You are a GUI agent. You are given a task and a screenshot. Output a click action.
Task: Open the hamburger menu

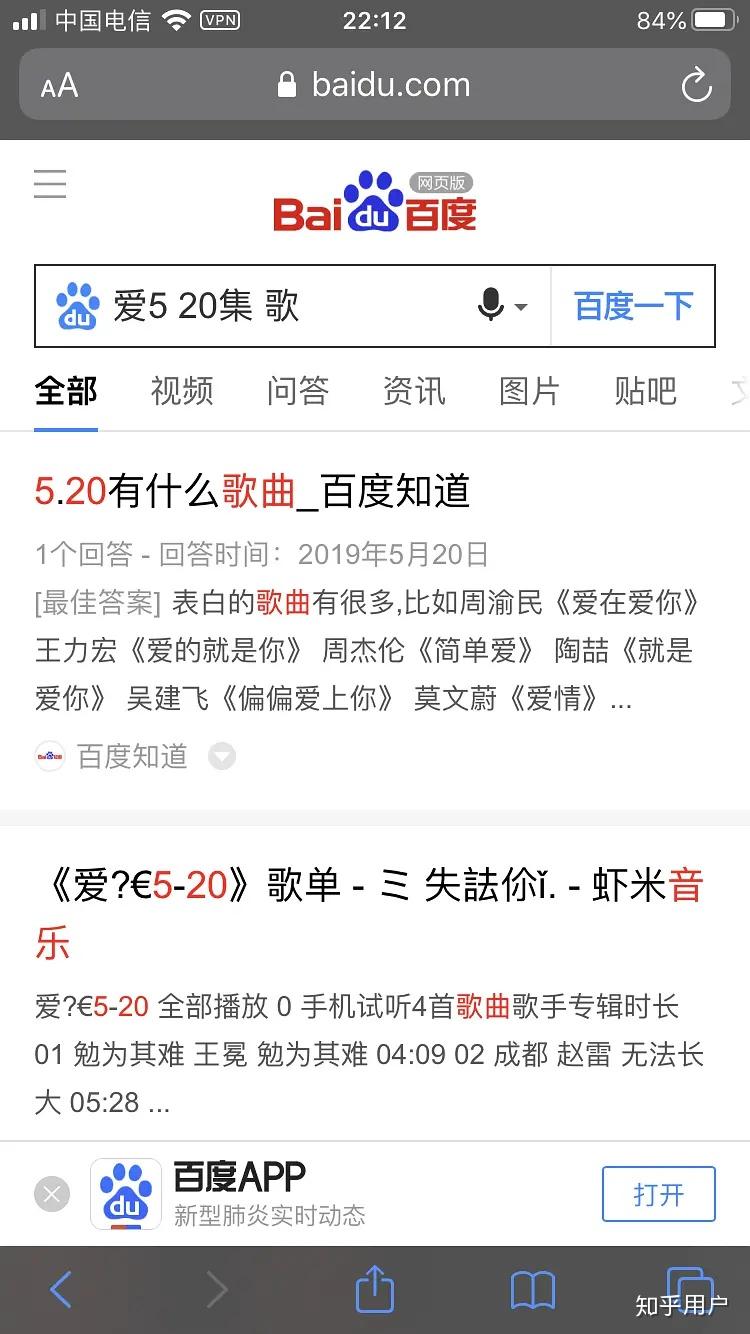point(50,184)
